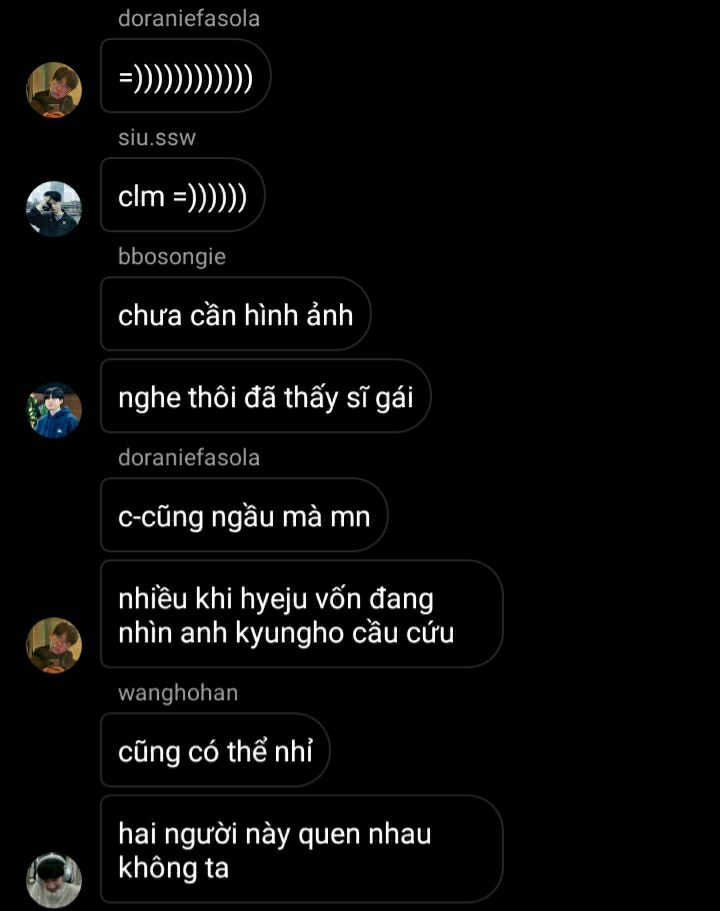
Task: Open doraniefasola's avatar beside the "=))))" message
Action: pyautogui.click(x=54, y=90)
